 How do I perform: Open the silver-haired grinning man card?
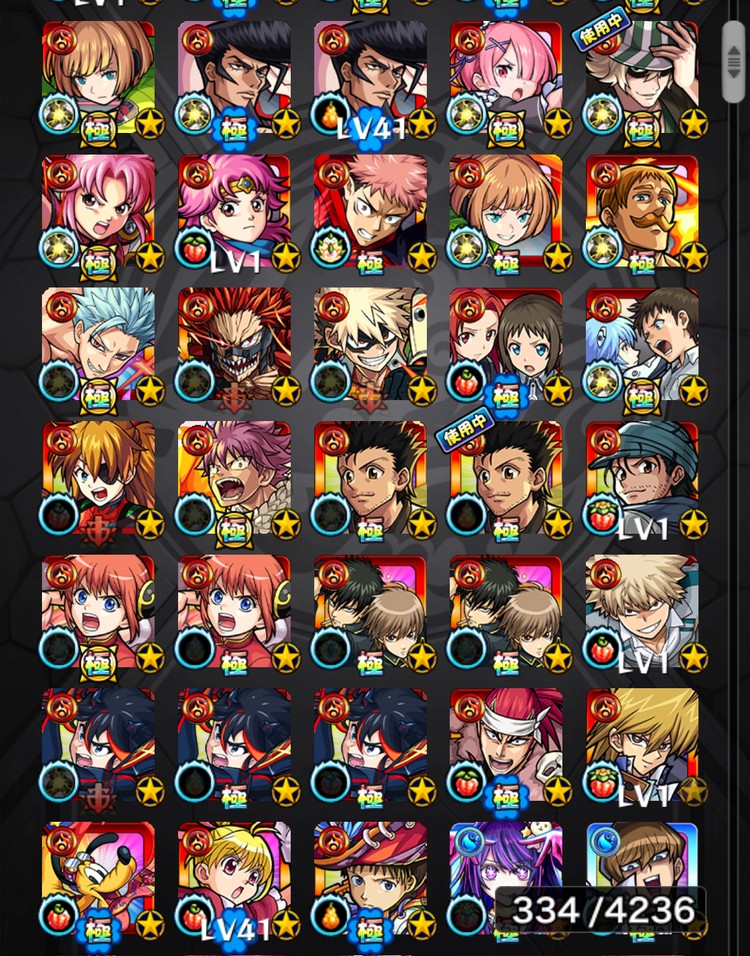click(98, 346)
